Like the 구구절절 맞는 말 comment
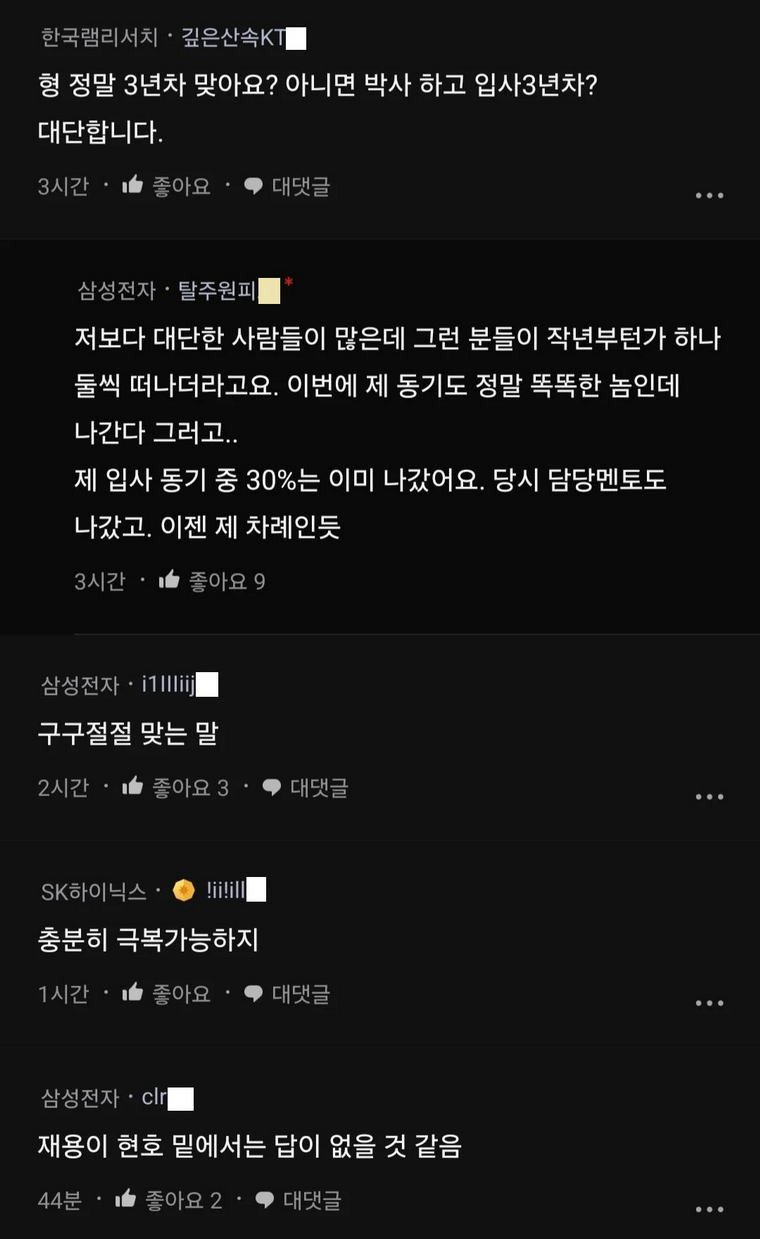The image size is (760, 1239). click(x=174, y=788)
